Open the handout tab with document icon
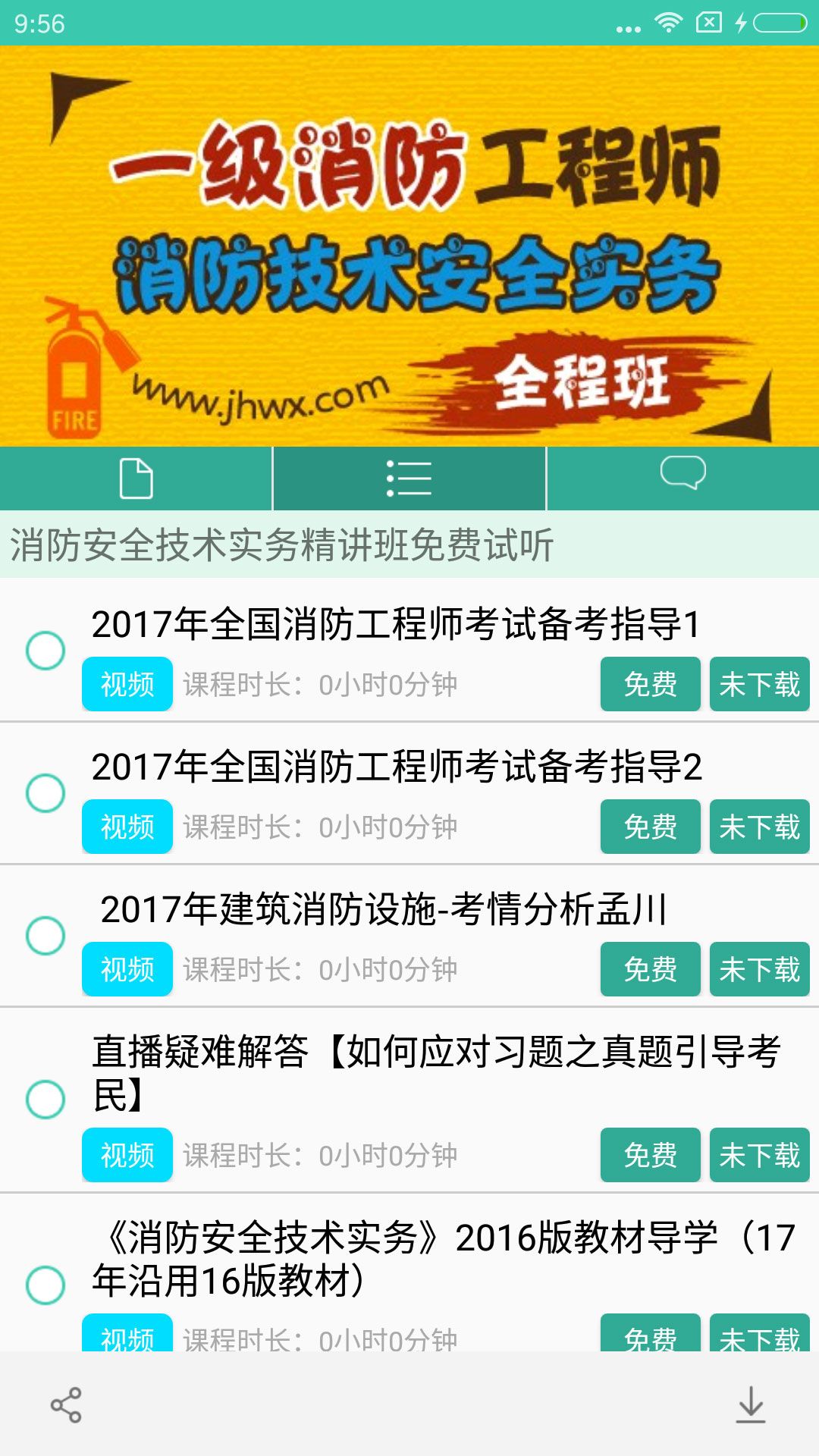The image size is (819, 1456). click(x=136, y=479)
